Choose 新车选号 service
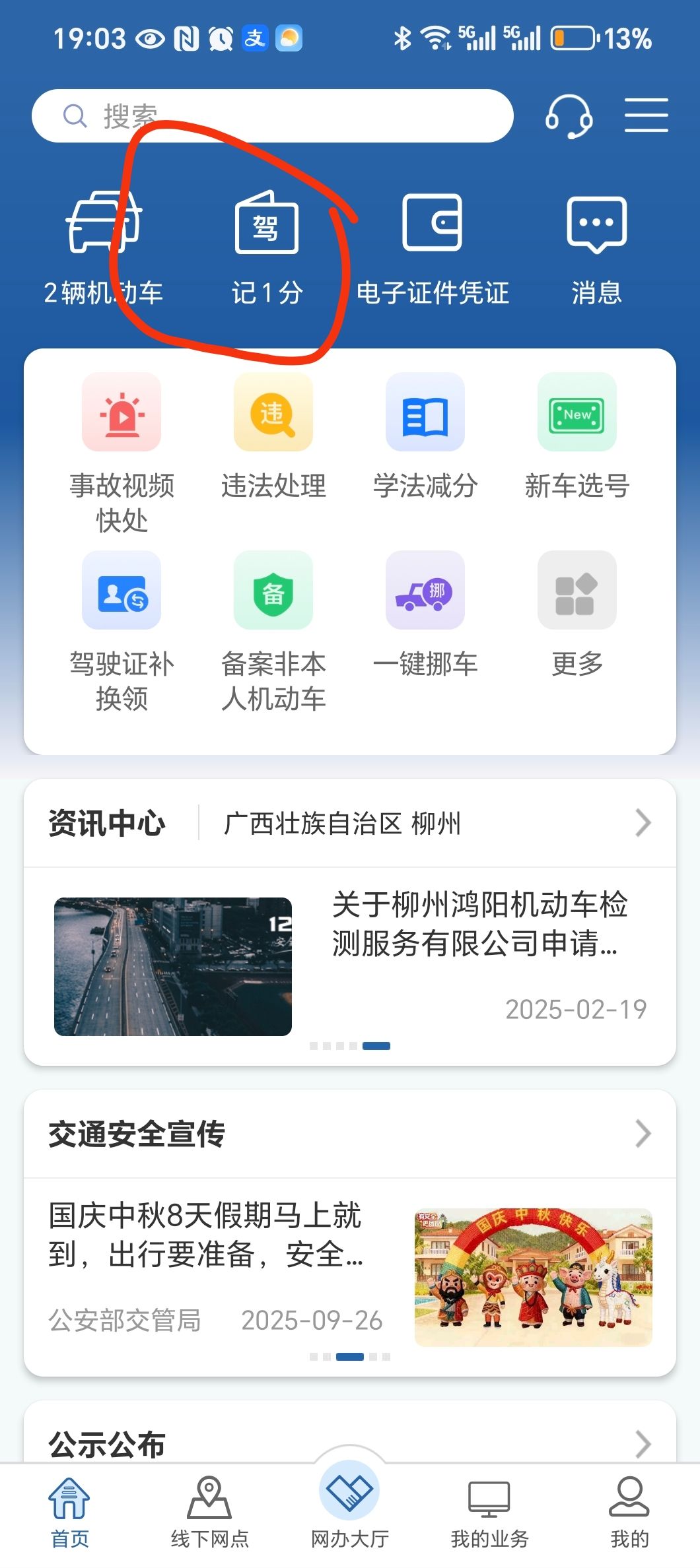The image size is (700, 1568). click(x=577, y=436)
